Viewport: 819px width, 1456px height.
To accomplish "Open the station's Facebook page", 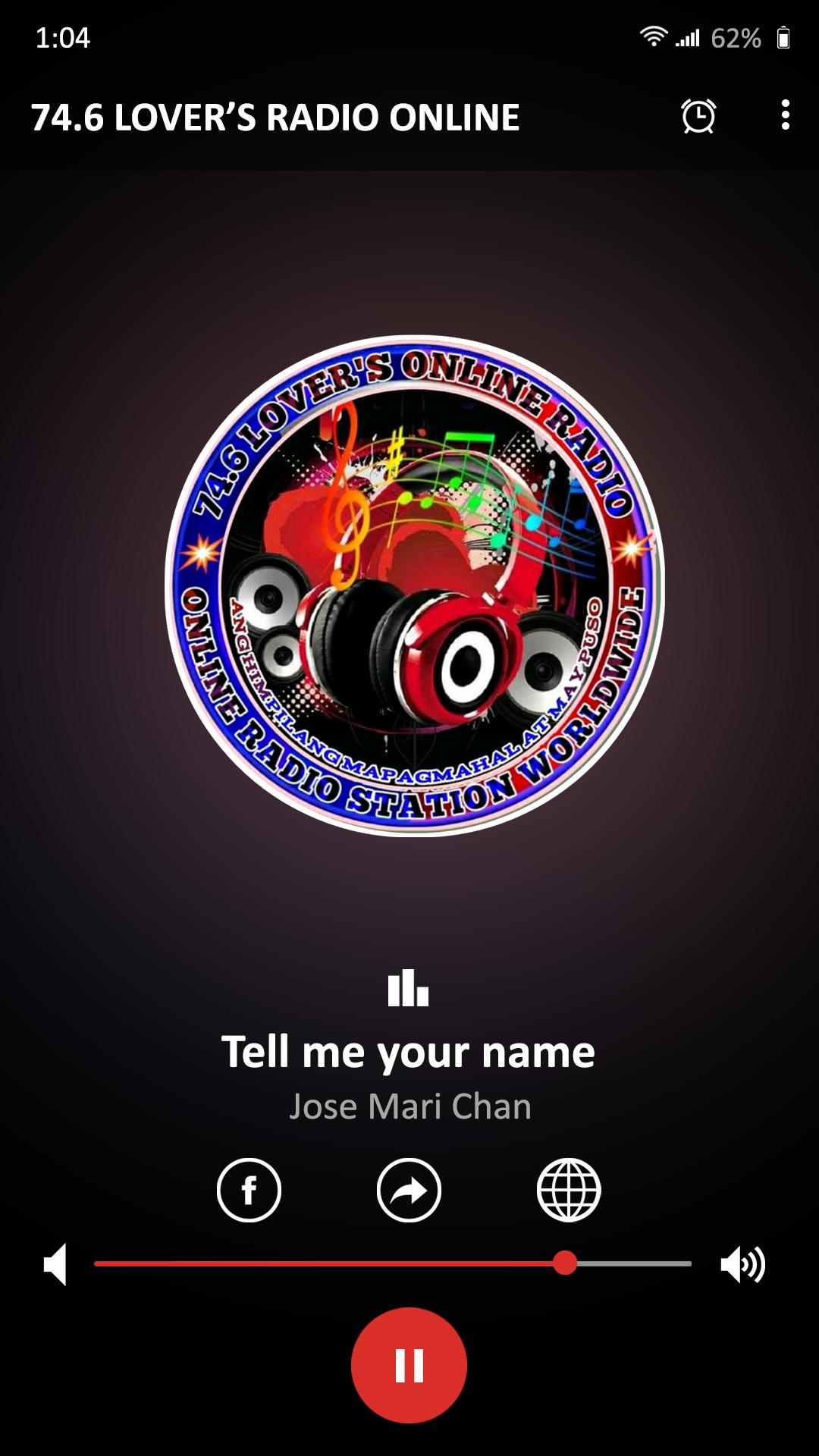I will click(249, 1190).
